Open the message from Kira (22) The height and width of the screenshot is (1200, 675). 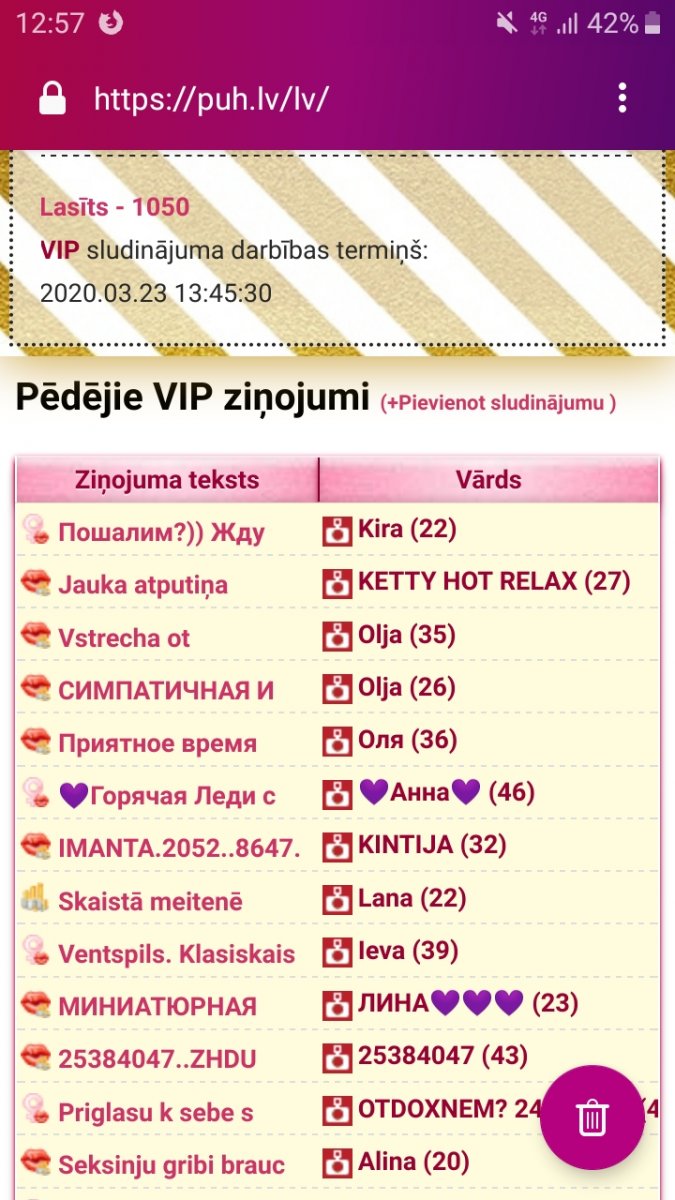[x=162, y=532]
